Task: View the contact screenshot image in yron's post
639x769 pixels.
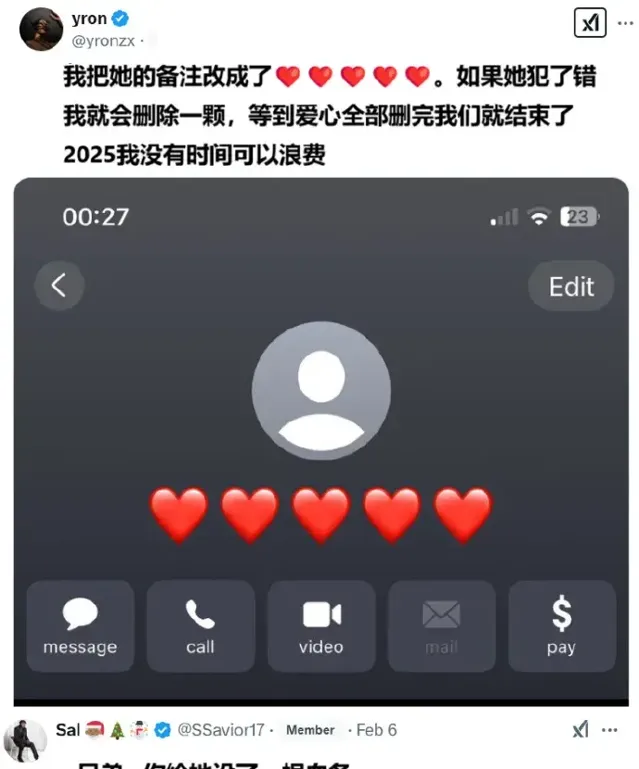Action: tap(321, 440)
